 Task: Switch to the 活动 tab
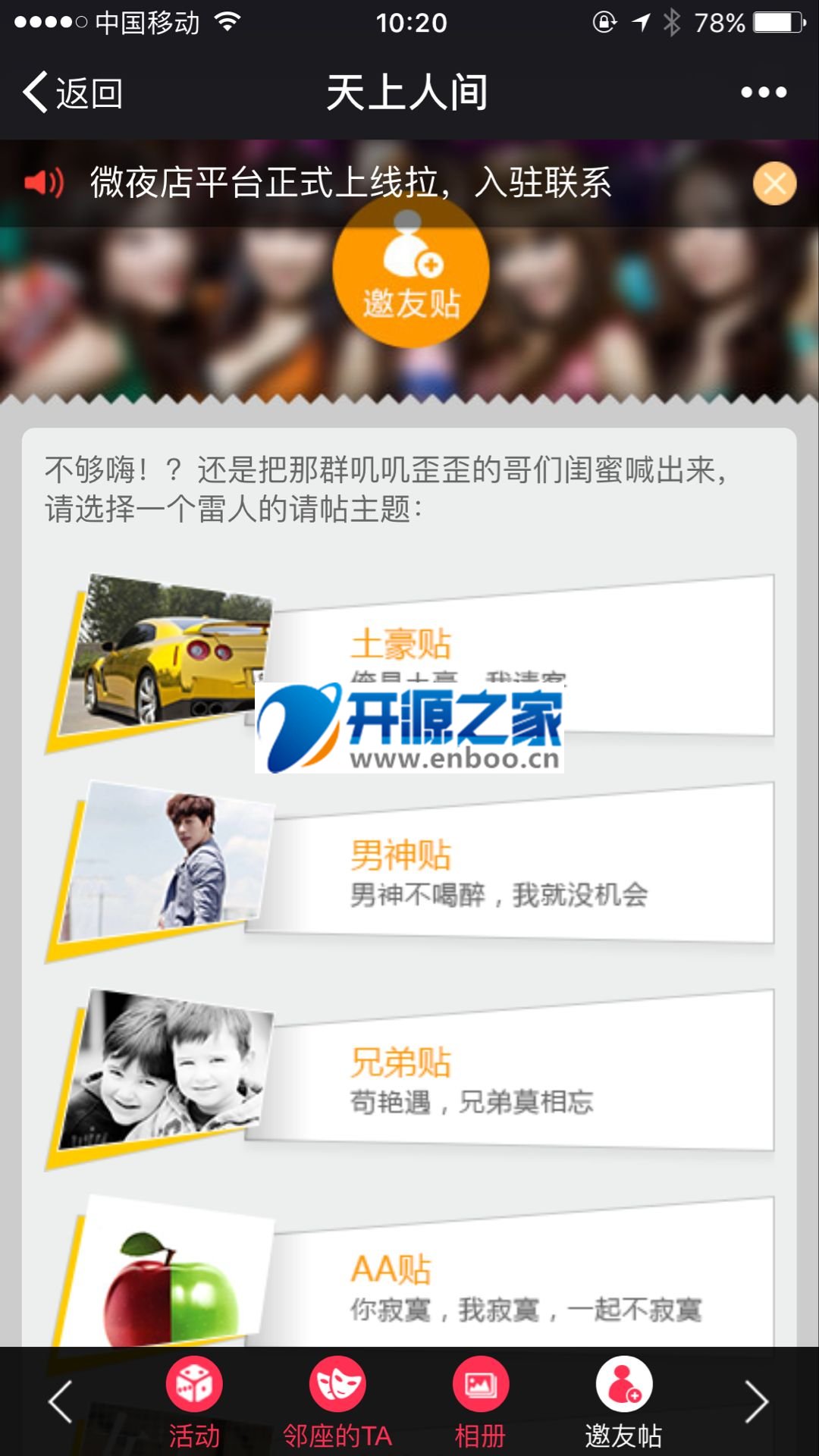(194, 1403)
